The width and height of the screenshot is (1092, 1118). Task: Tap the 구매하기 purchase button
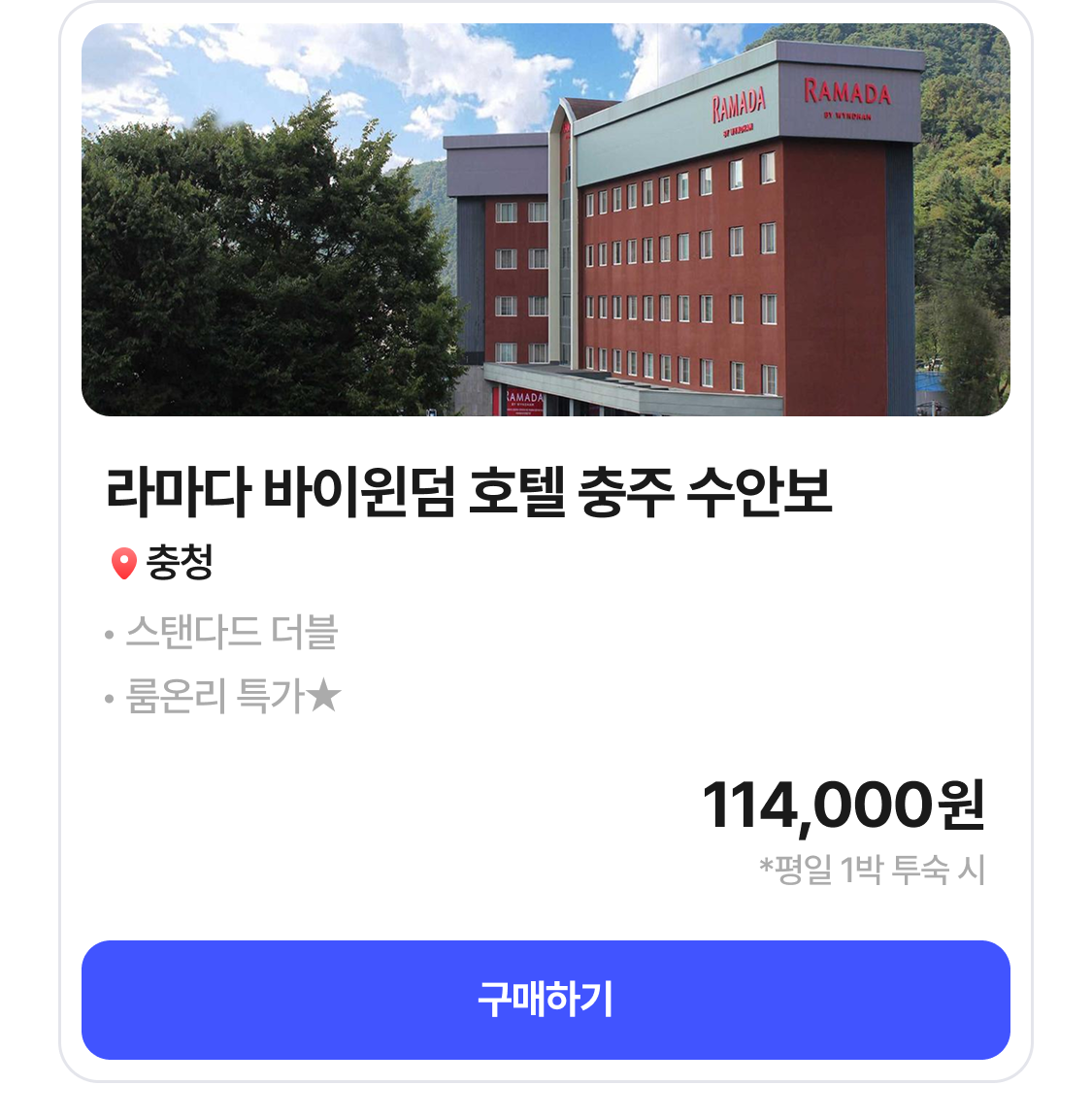tap(546, 1000)
